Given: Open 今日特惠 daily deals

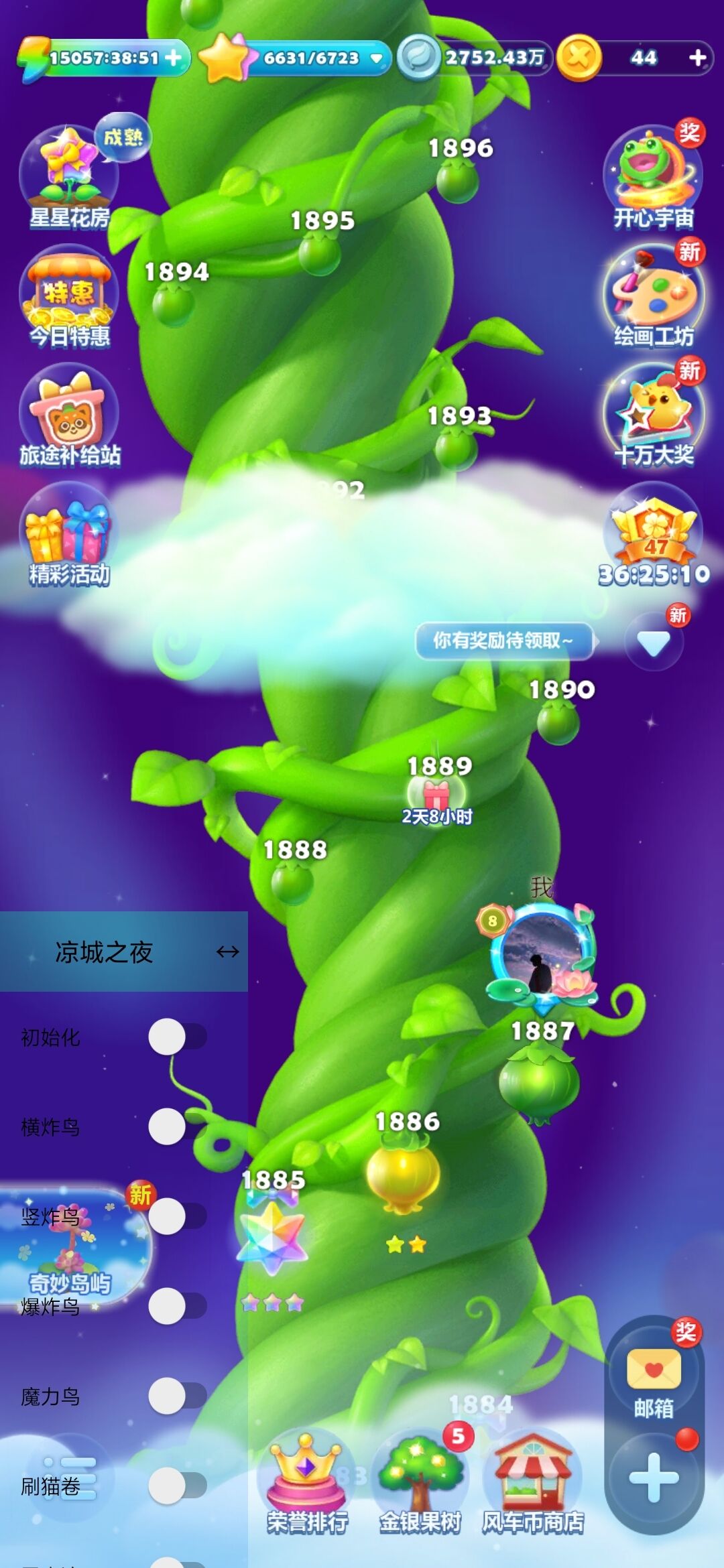Looking at the screenshot, I should (68, 295).
